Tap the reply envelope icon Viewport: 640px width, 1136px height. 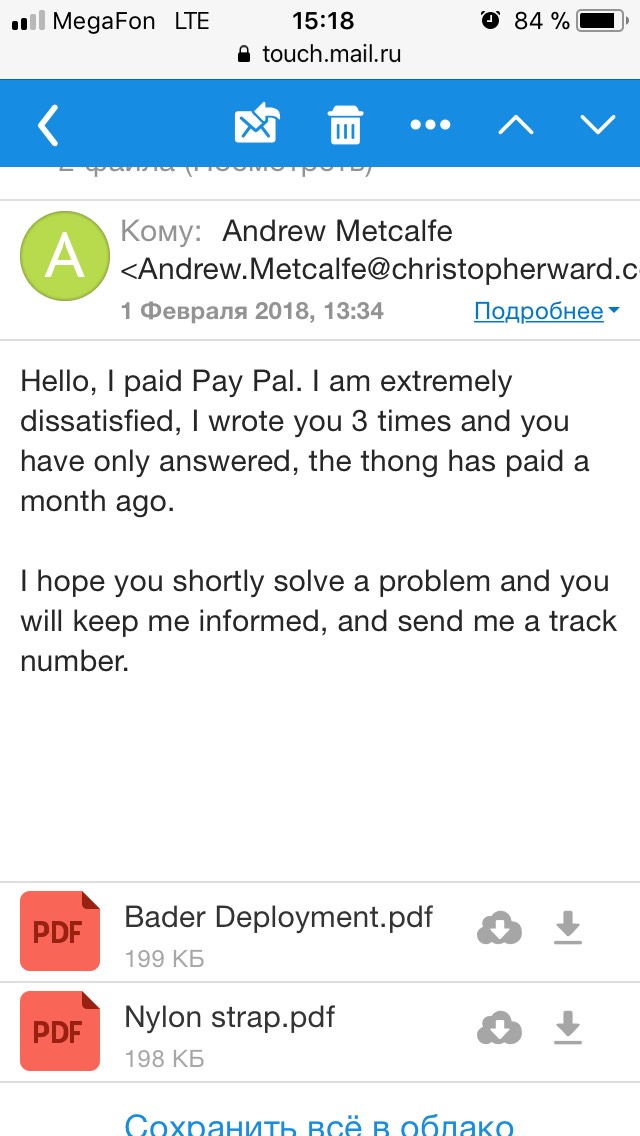tap(257, 125)
